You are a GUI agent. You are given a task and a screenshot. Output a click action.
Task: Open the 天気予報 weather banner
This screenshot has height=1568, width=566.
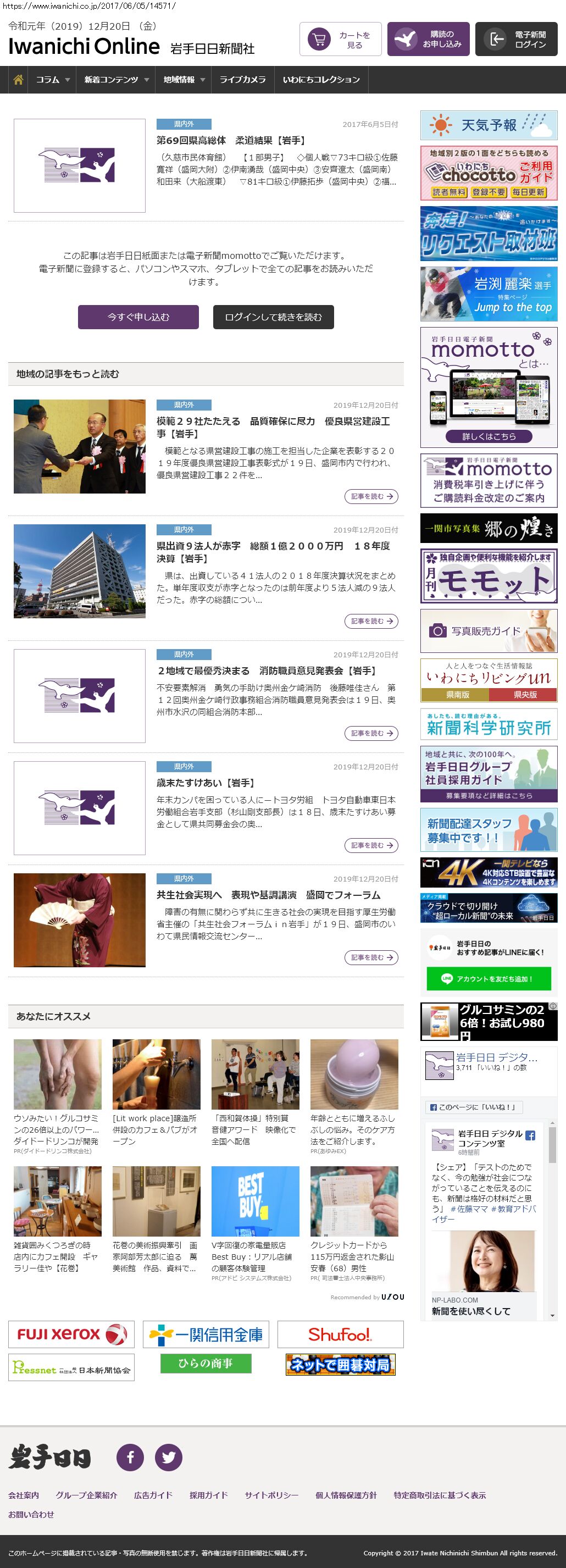[x=489, y=125]
